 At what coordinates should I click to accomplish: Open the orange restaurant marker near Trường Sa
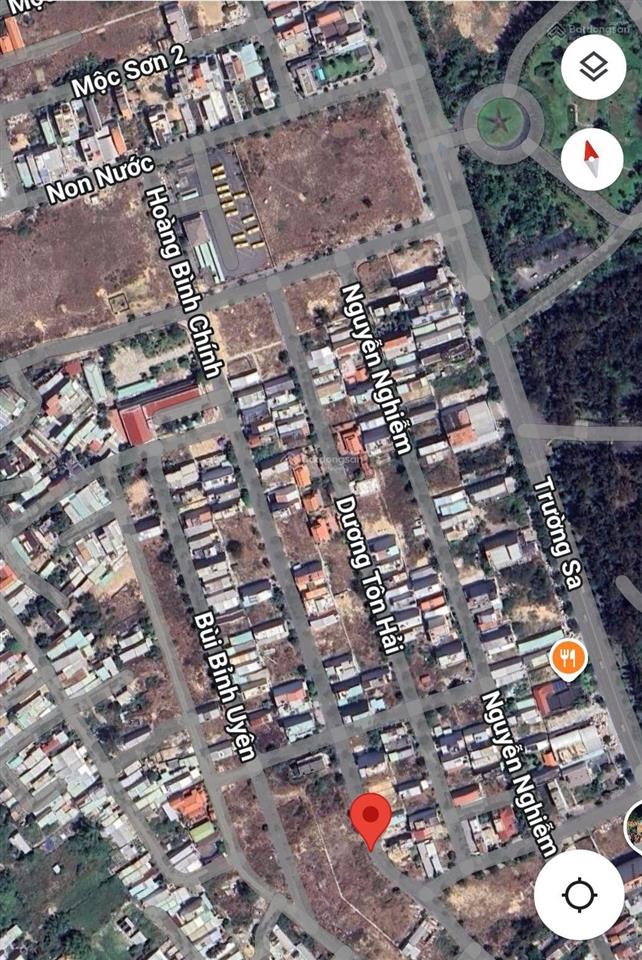(x=568, y=659)
